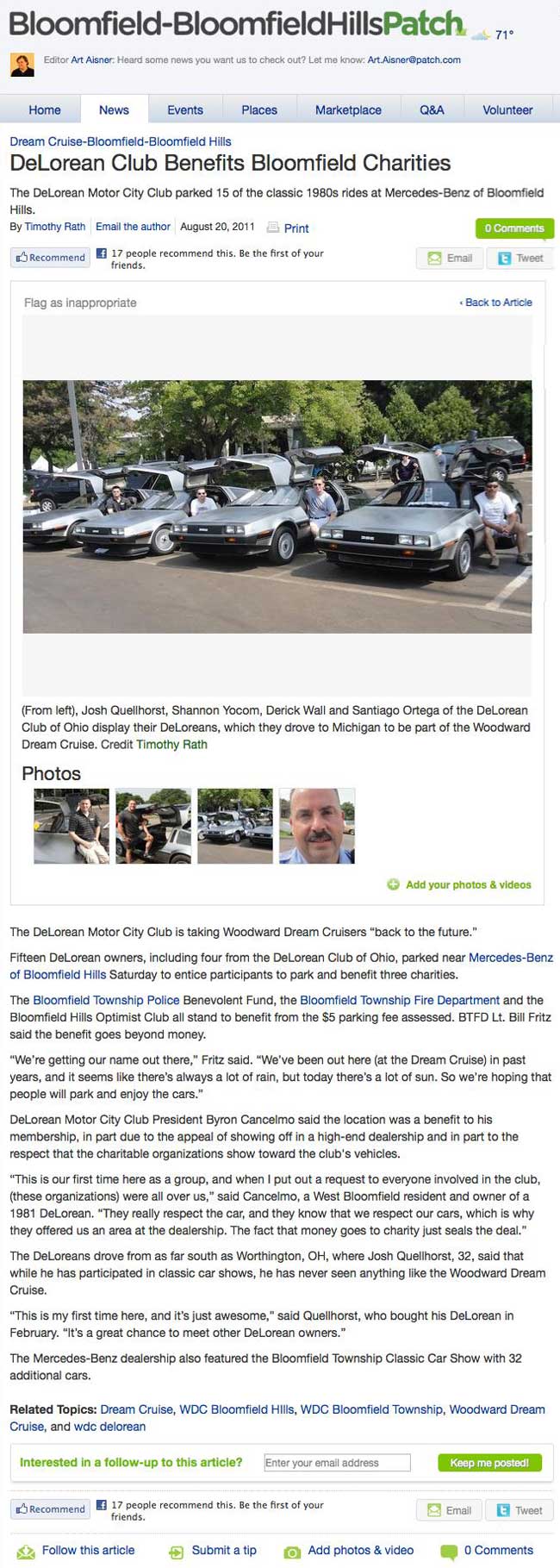Open author Timothy Rath's byline link
Screen dimensions: 560x1568
point(55,227)
